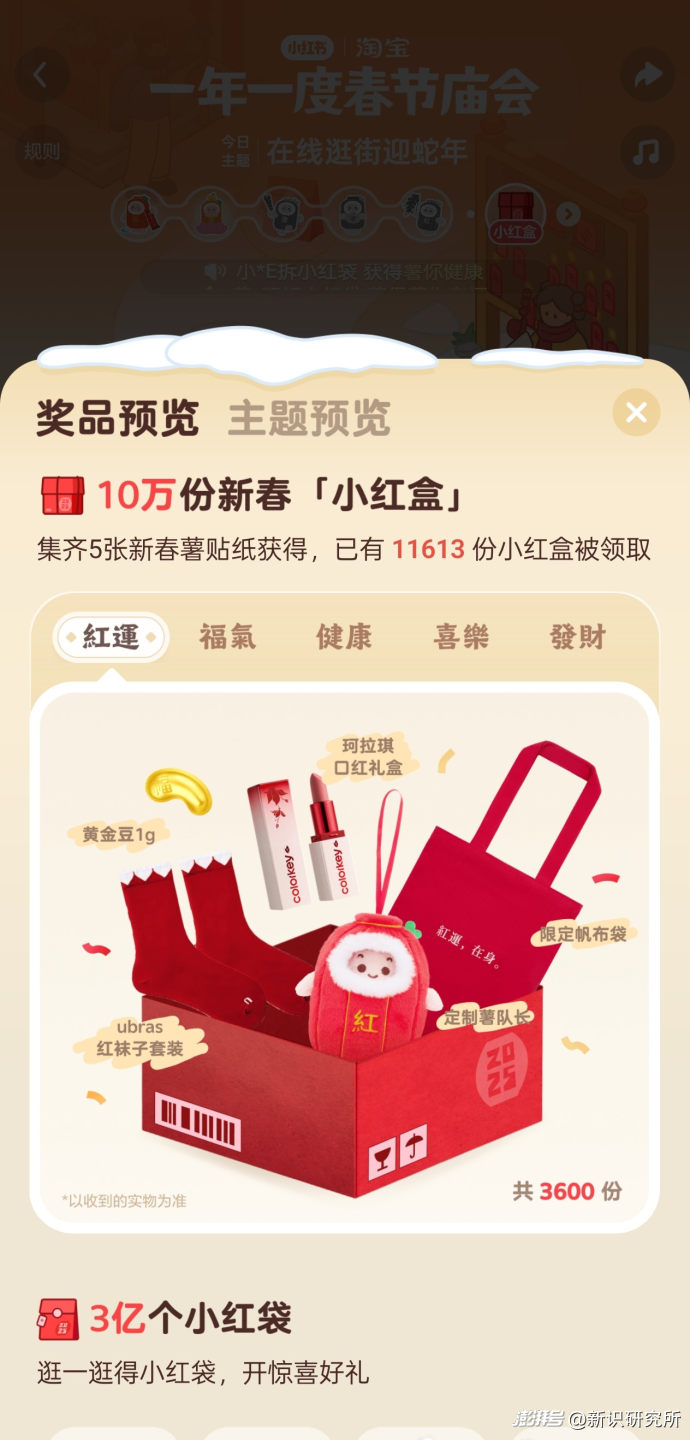Select the 奖品预览 tab

(117, 418)
